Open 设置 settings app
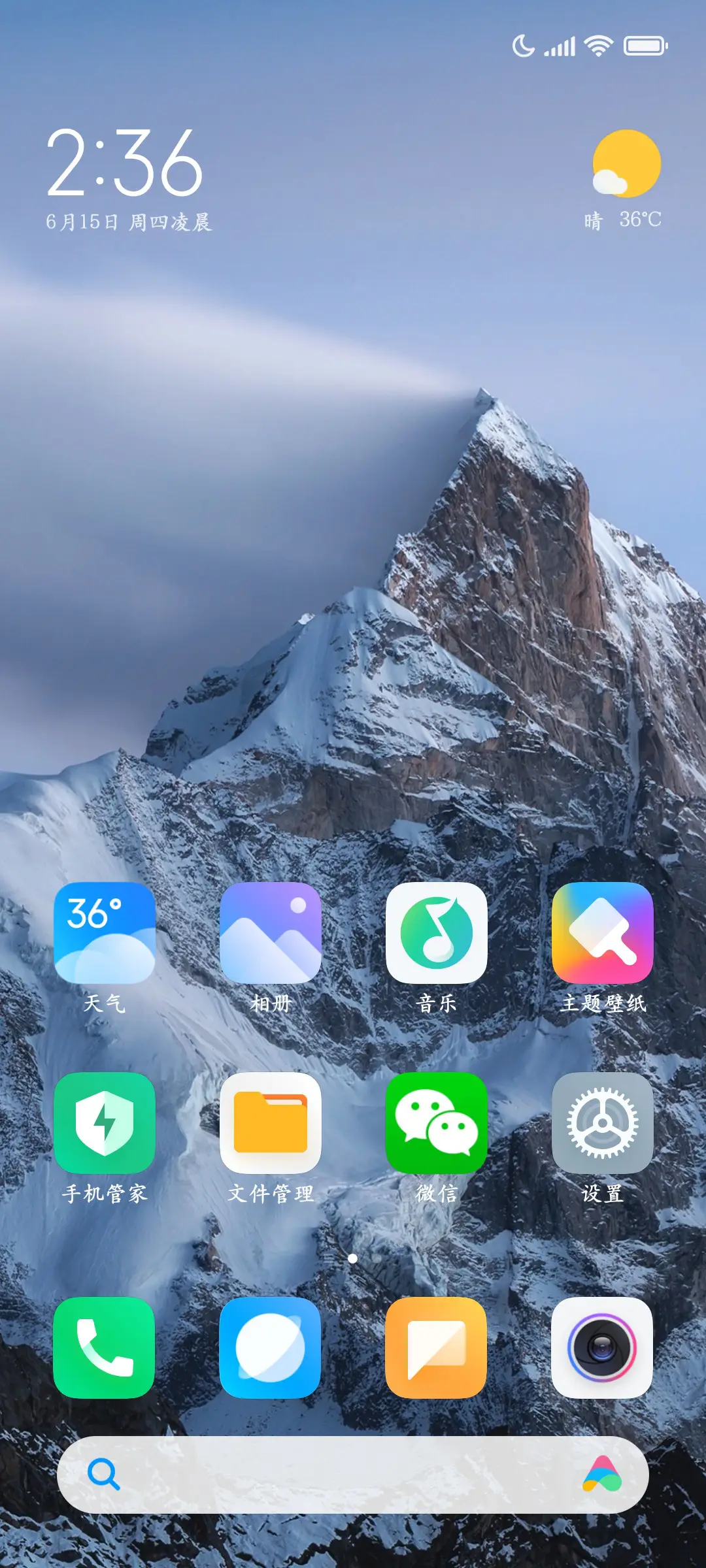706x1568 pixels. point(602,1122)
